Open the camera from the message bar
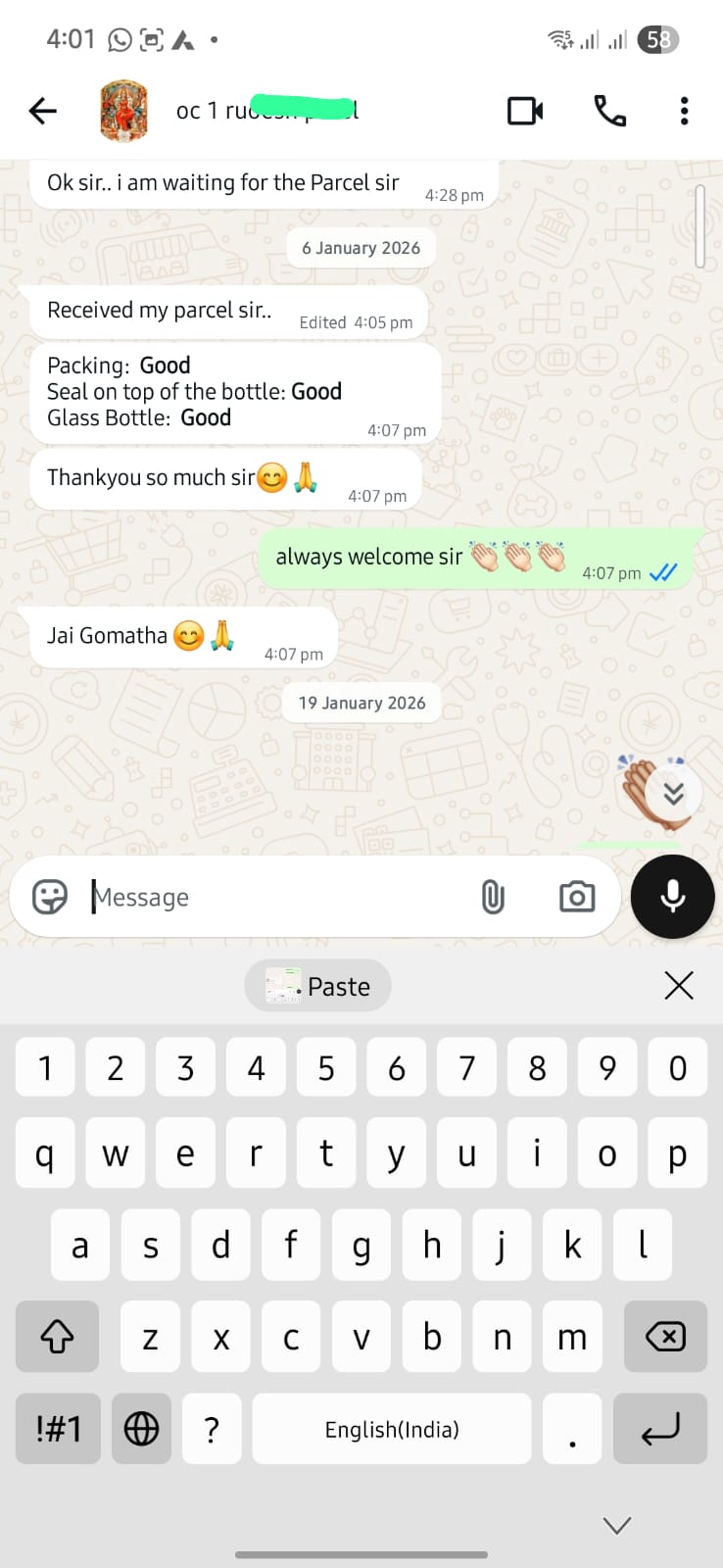 tap(576, 896)
